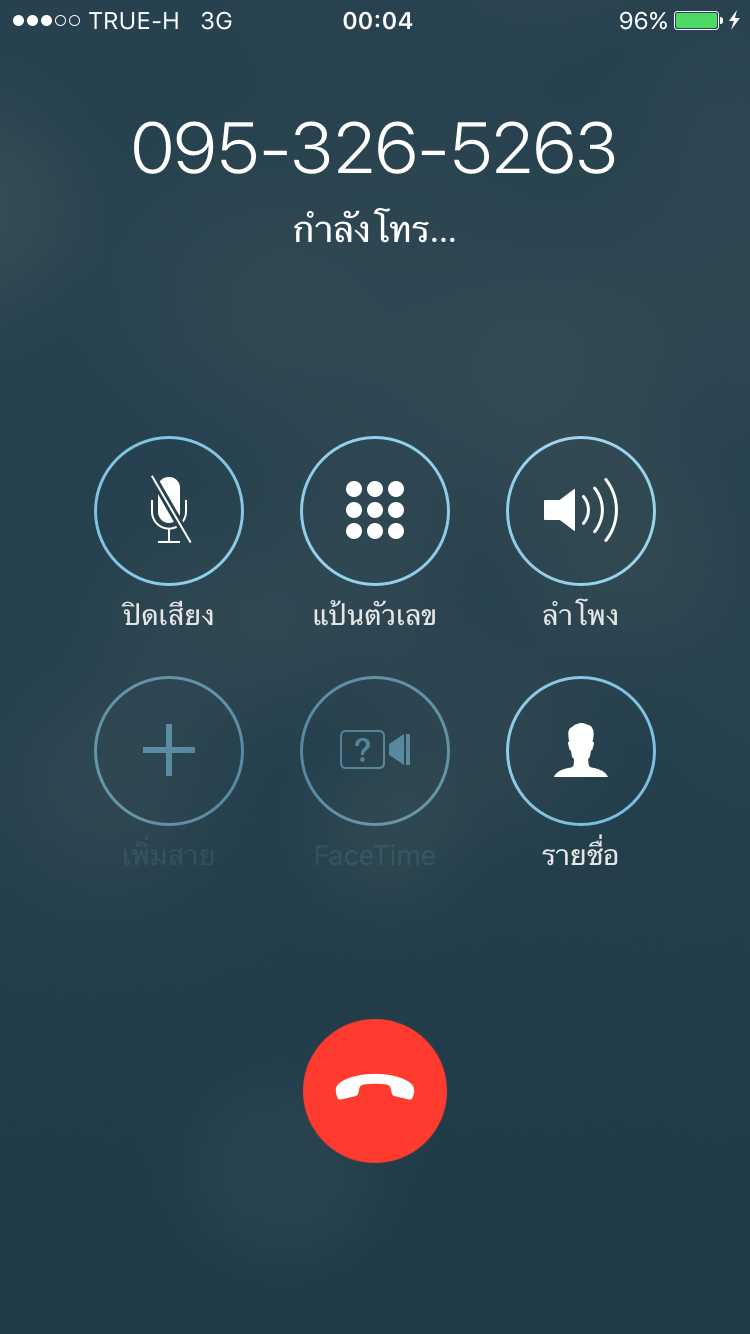End the call with red button

pos(375,1091)
